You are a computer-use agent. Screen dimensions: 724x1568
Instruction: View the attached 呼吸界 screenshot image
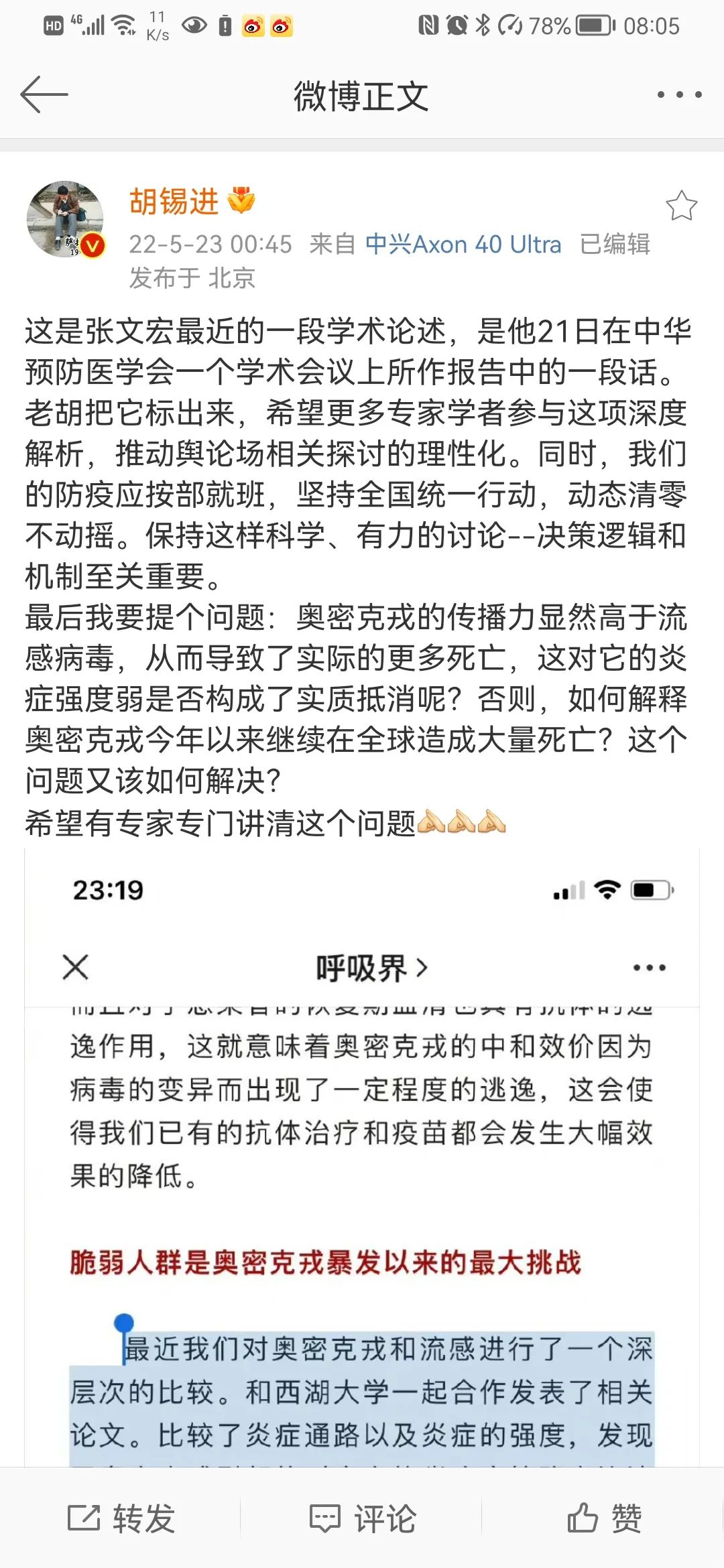coord(362,1153)
